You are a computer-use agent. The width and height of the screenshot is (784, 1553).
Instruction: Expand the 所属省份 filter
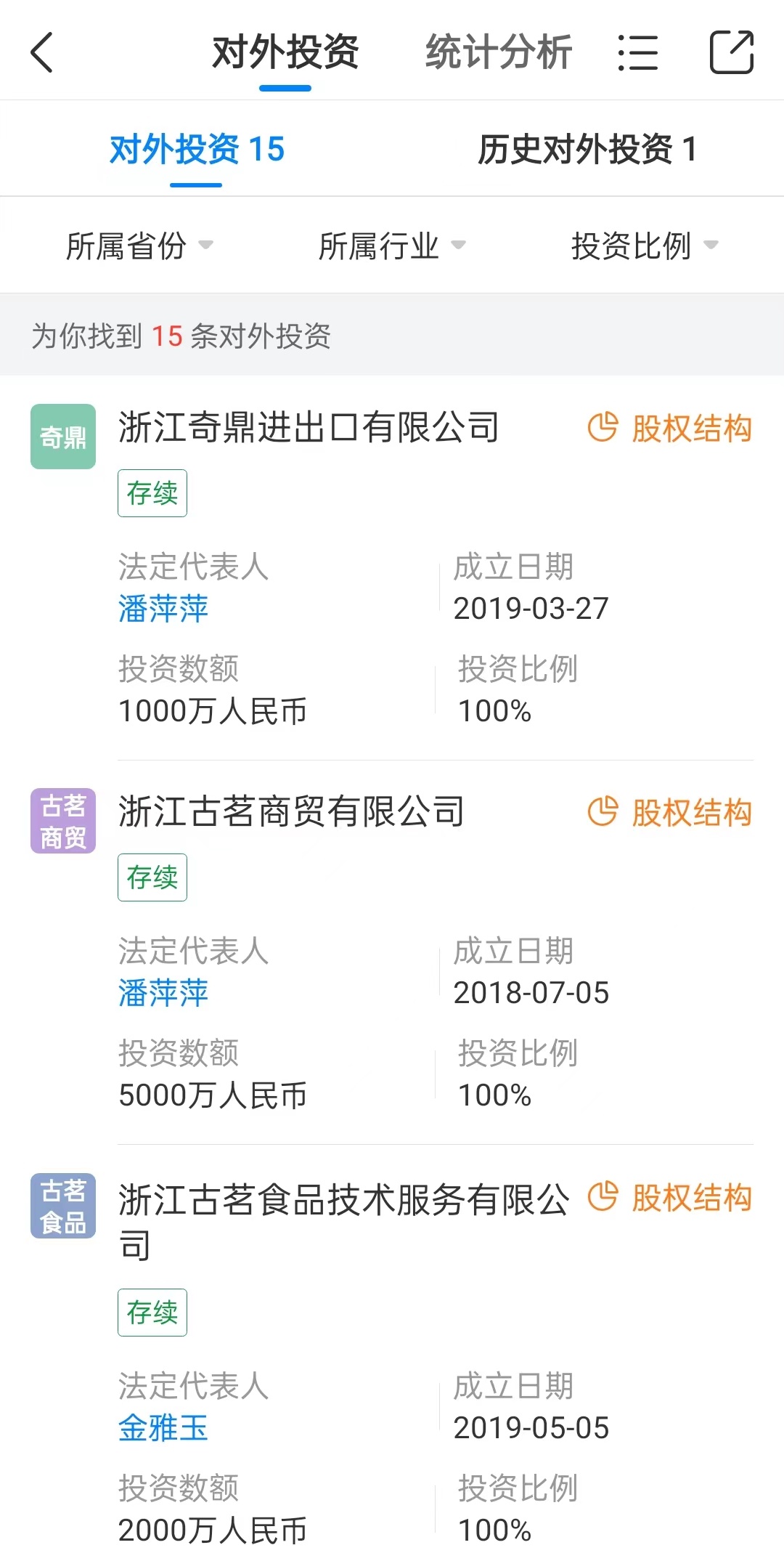click(x=139, y=246)
